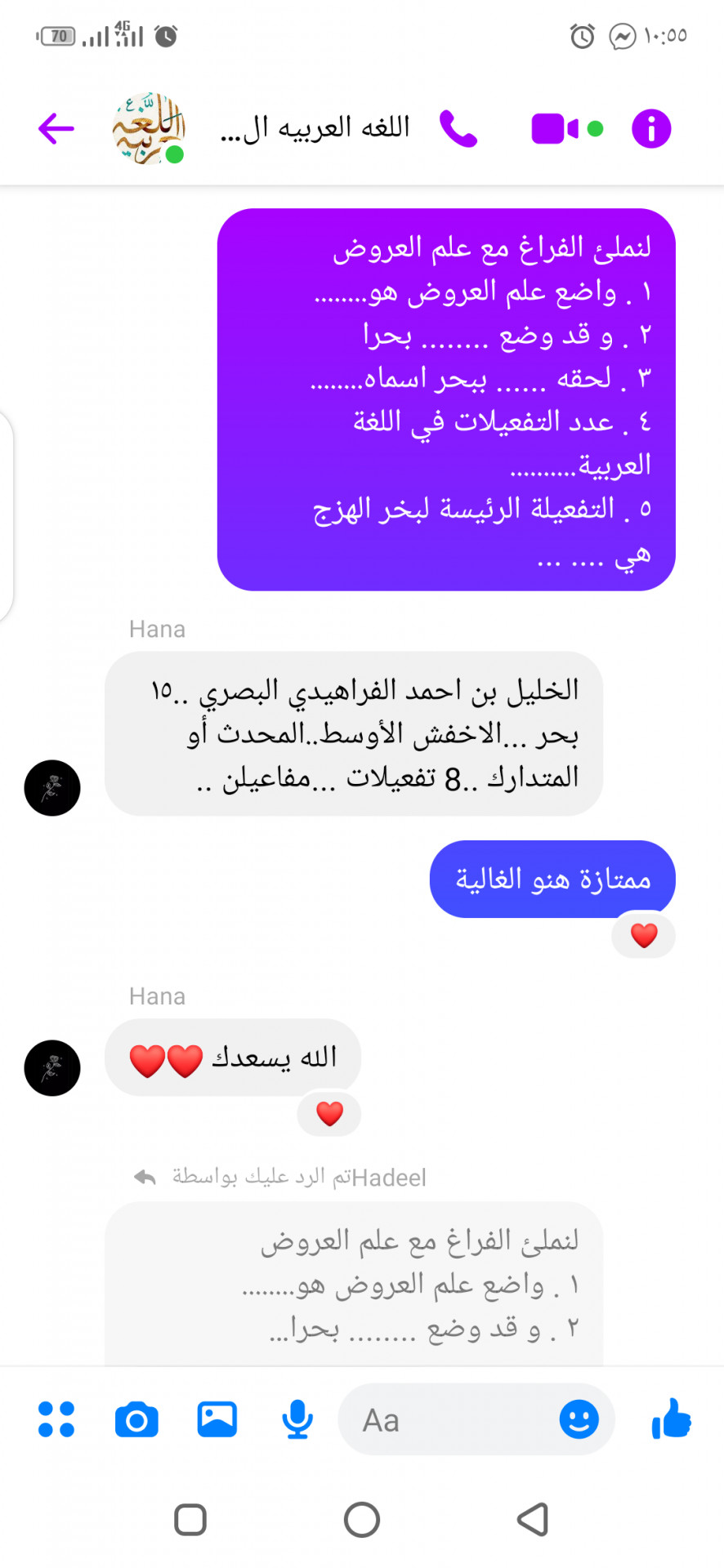Image resolution: width=724 pixels, height=1568 pixels.
Task: View heart reaction on ممتازة هنو الغالية message
Action: [644, 935]
